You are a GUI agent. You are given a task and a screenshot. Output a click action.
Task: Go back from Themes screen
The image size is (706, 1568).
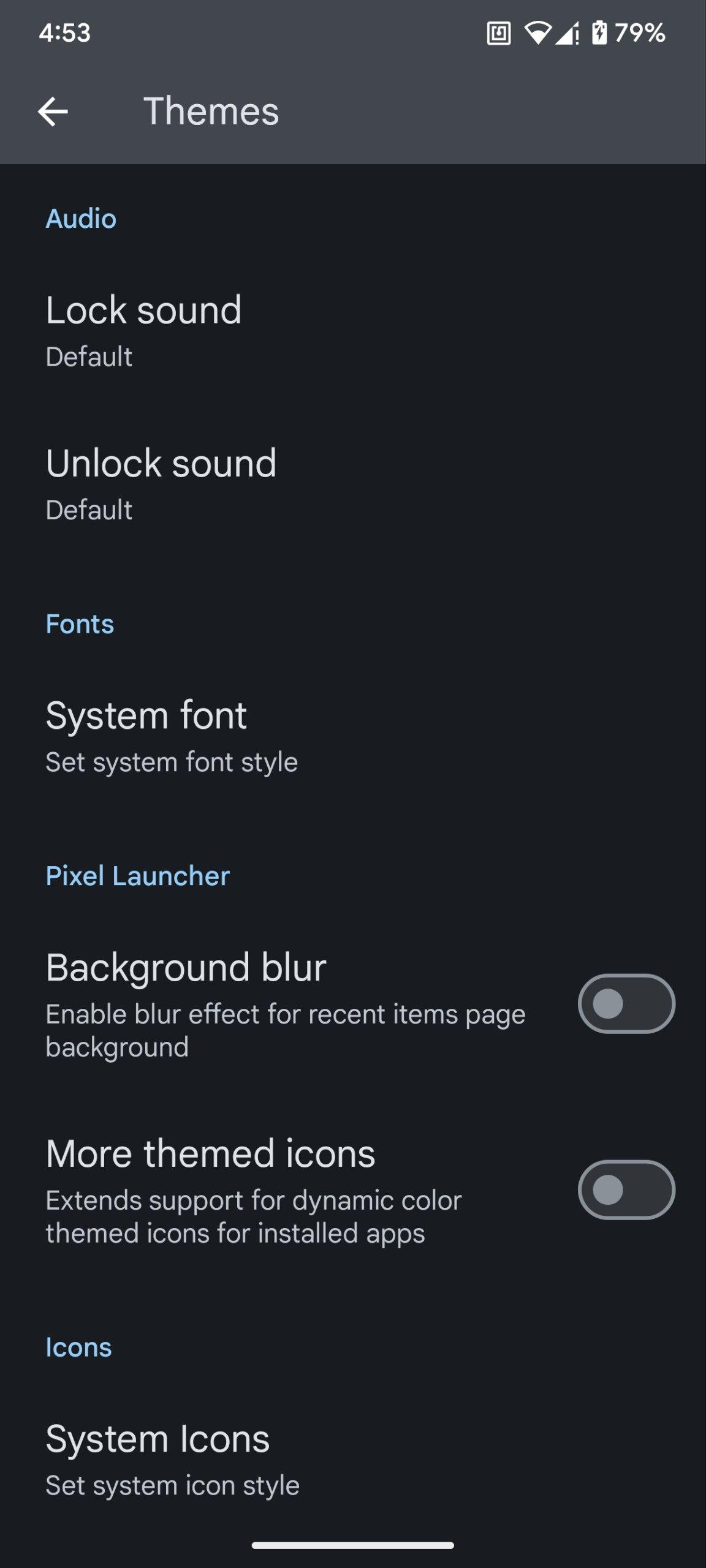[x=53, y=111]
